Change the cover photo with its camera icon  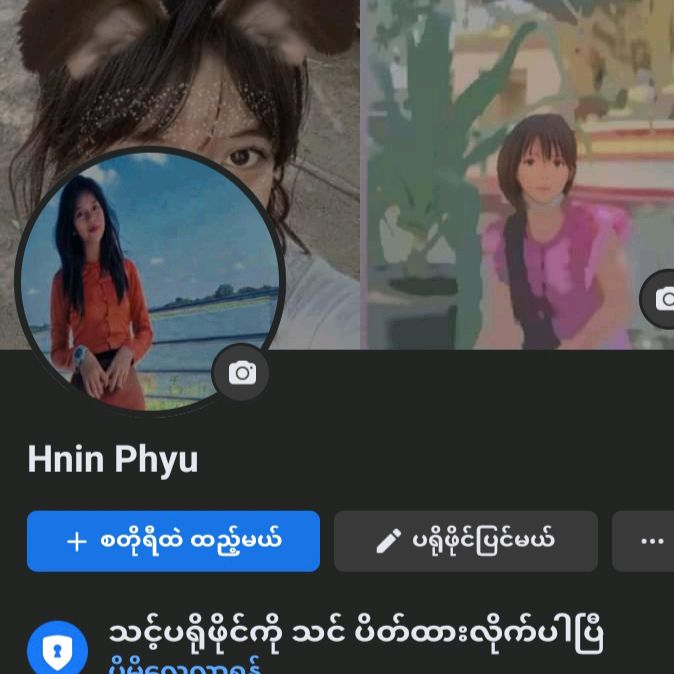click(x=663, y=298)
